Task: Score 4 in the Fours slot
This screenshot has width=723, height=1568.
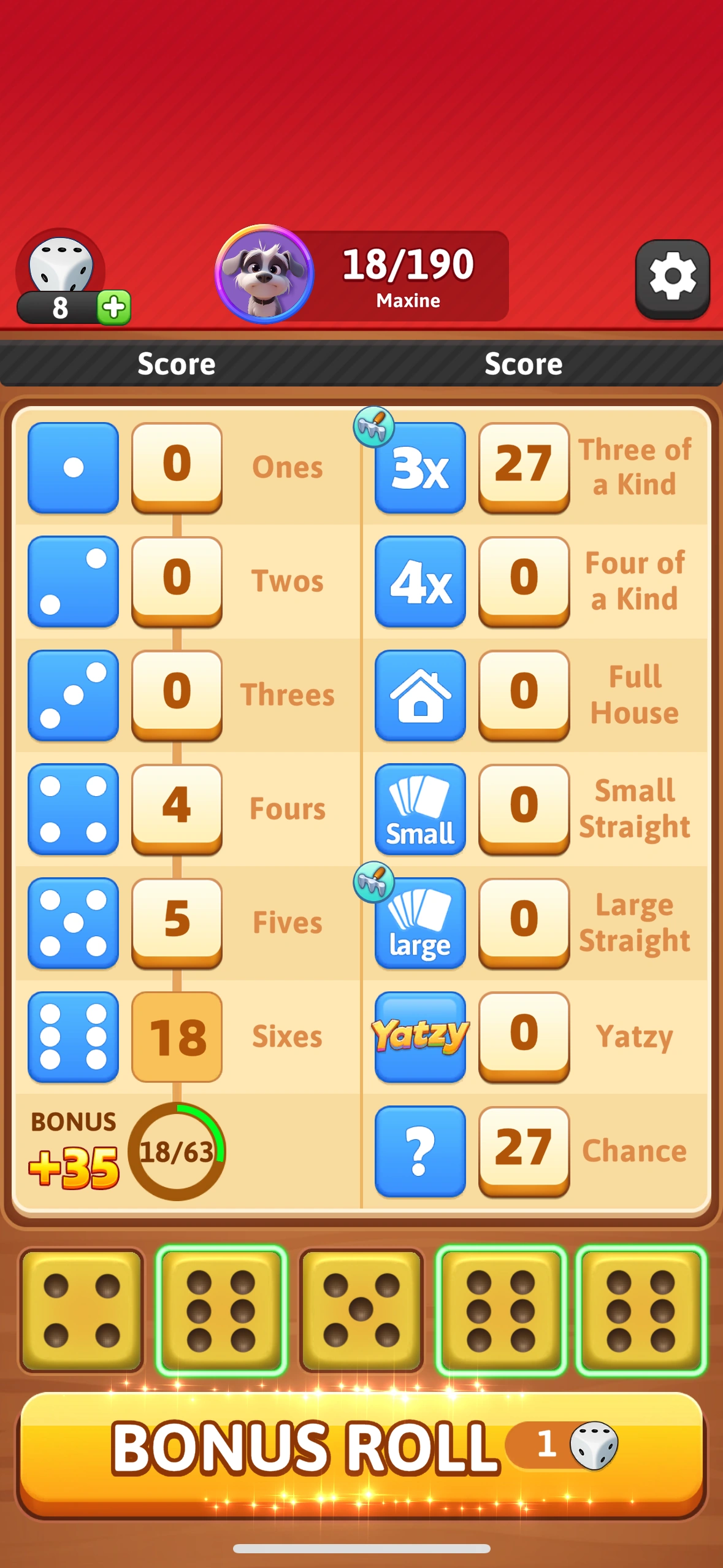Action: tap(177, 808)
